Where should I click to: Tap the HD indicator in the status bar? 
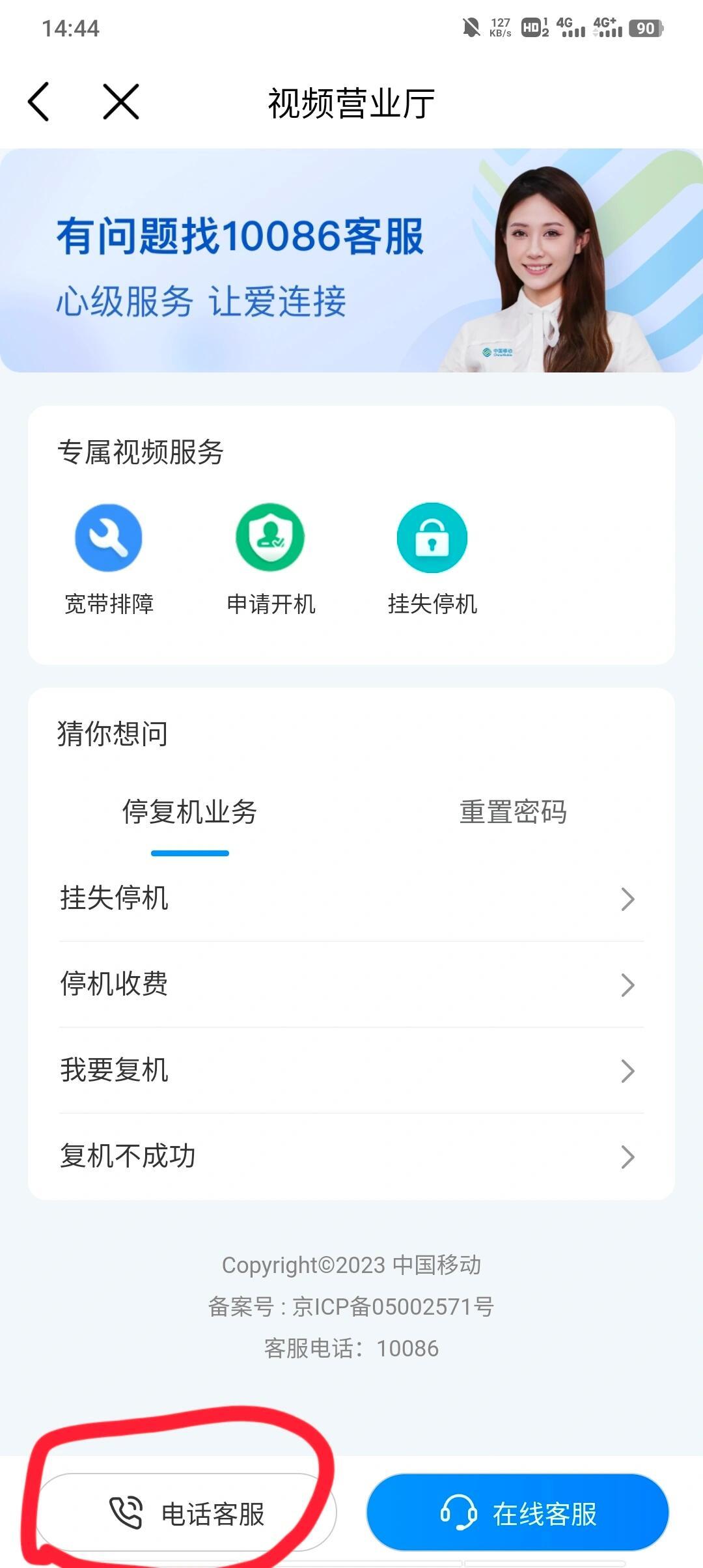pos(531,28)
